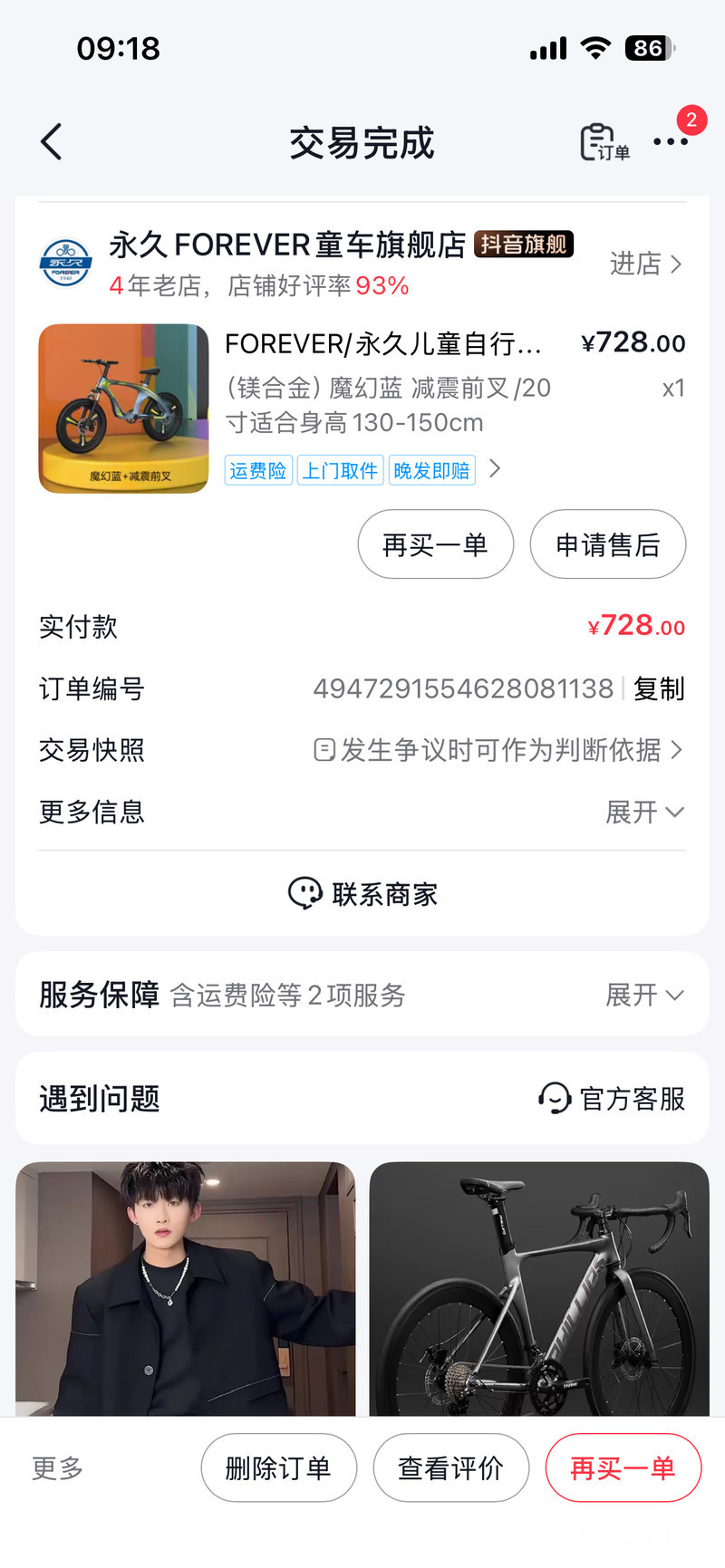Screen dimensions: 725x1568
Task: Show 更多 options in the bottom bar
Action: [58, 1467]
